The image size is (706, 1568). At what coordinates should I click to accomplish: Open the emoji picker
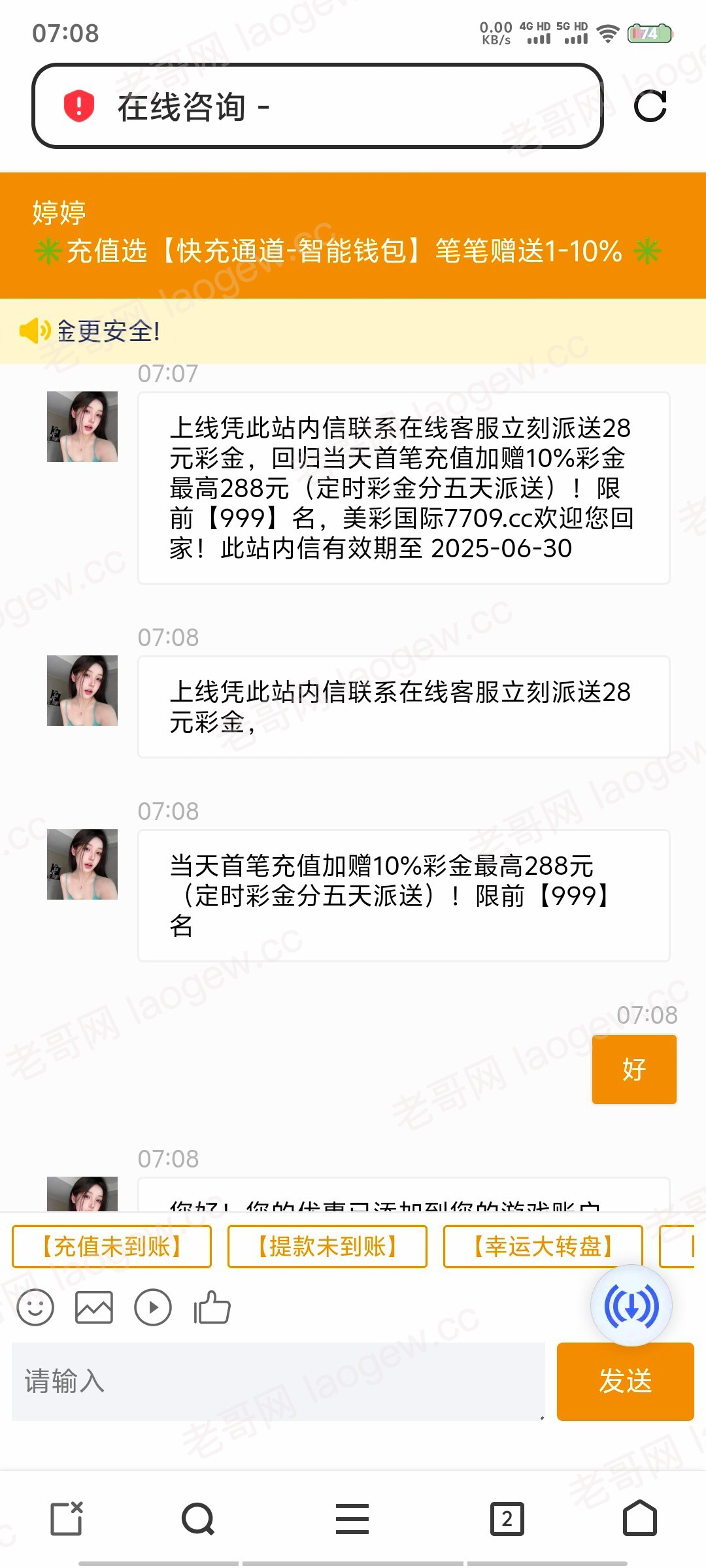[35, 1307]
